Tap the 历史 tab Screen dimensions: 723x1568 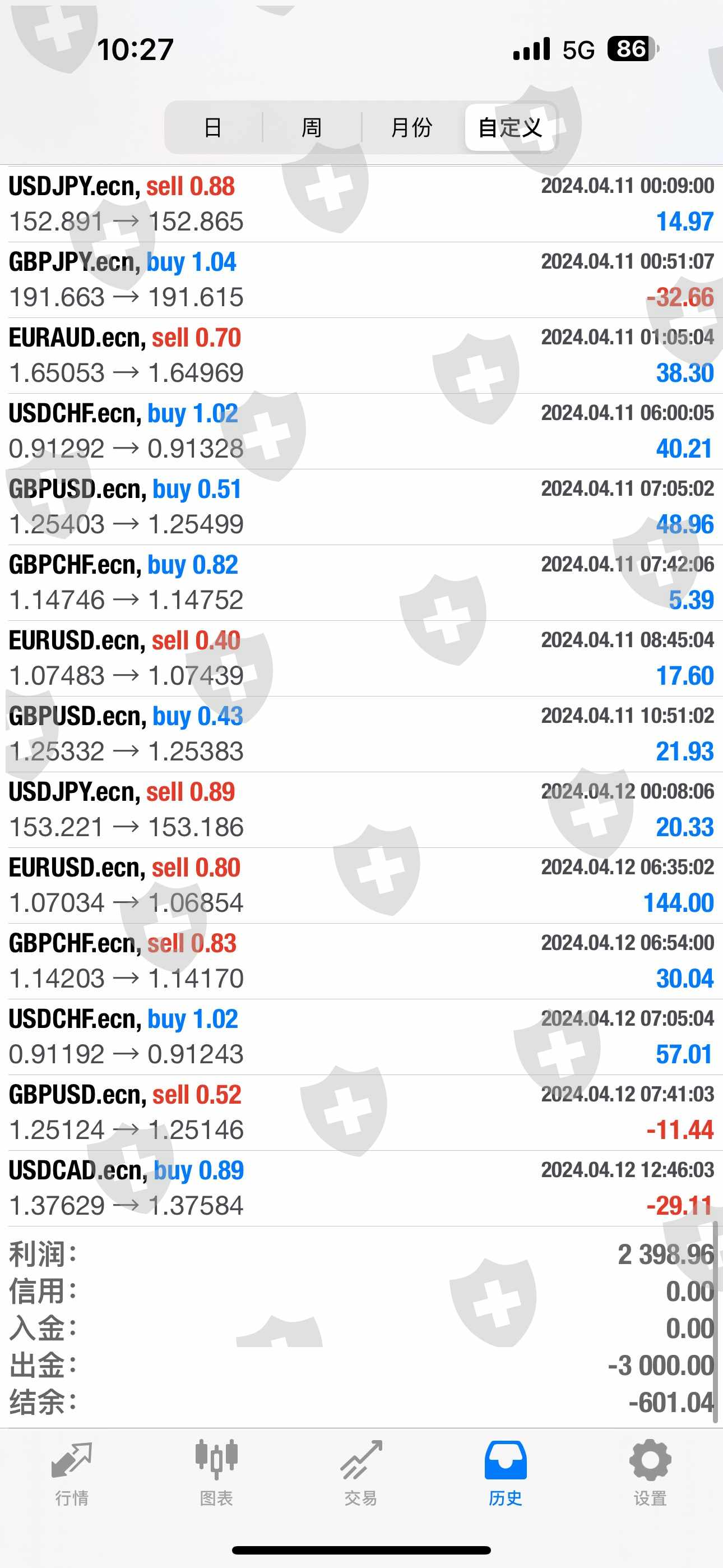(x=505, y=1472)
